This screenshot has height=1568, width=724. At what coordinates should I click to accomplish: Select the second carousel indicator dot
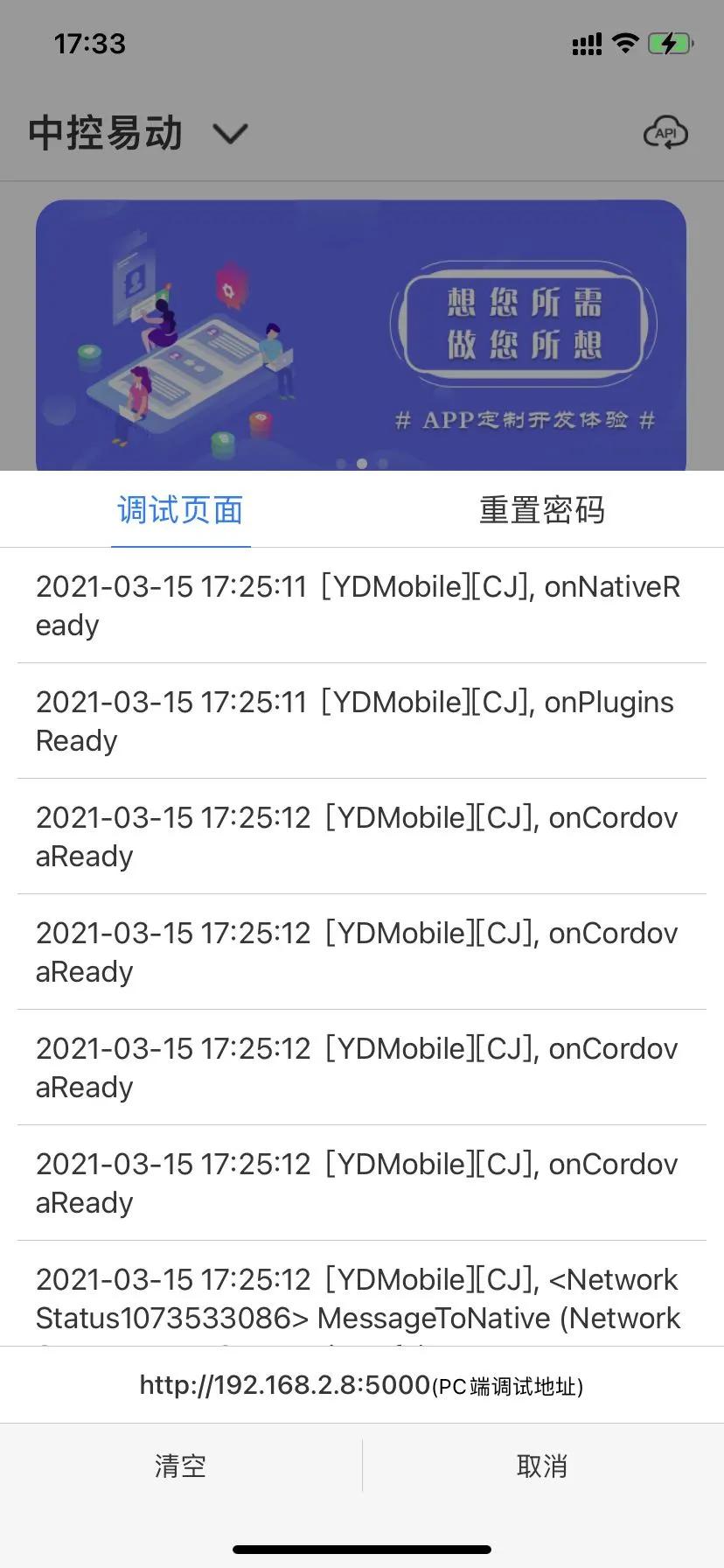click(362, 465)
